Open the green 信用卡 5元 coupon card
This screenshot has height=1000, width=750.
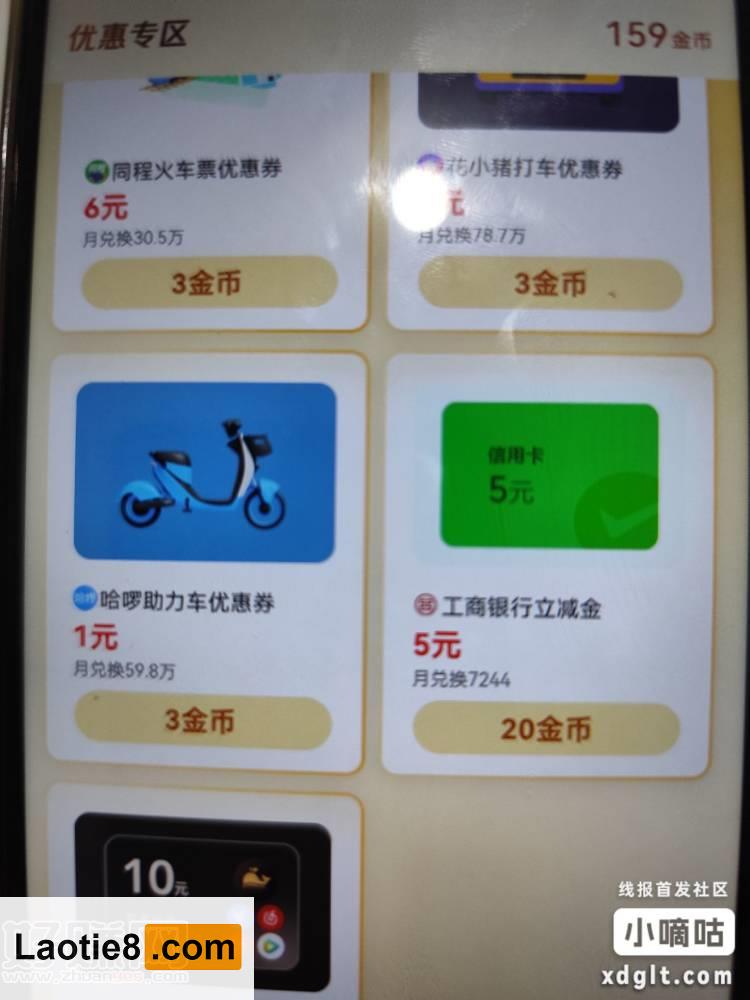click(549, 476)
